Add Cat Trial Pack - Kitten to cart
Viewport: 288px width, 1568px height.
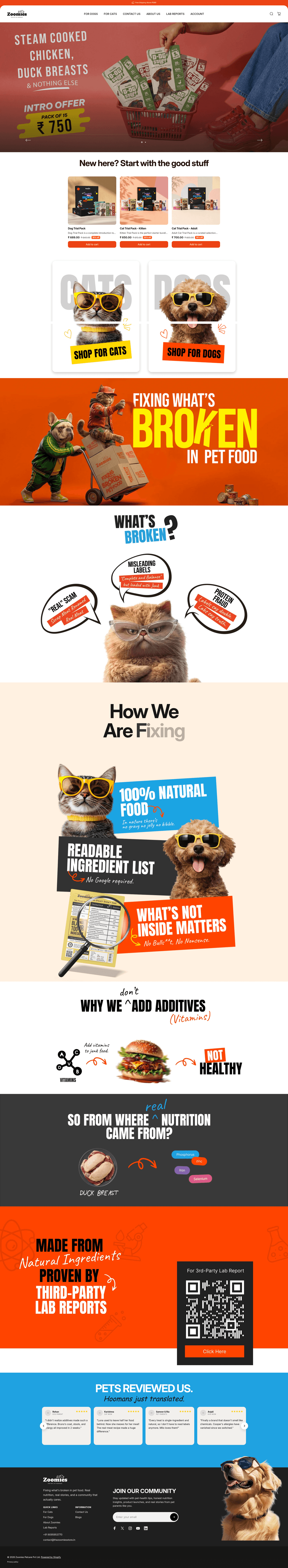point(144,244)
